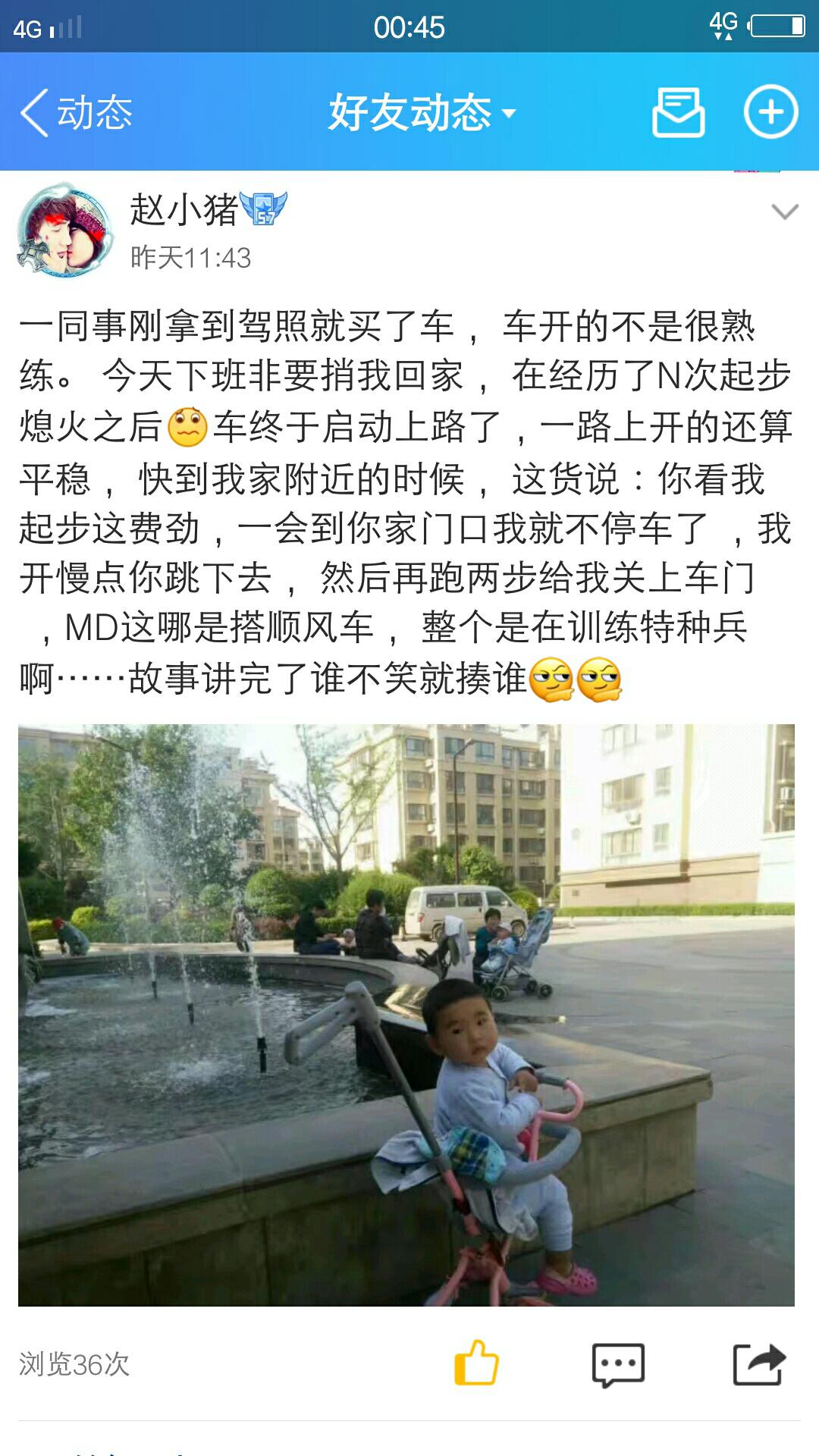Share 赵小猪's post
Screen dimensions: 819x1456
tap(759, 1364)
